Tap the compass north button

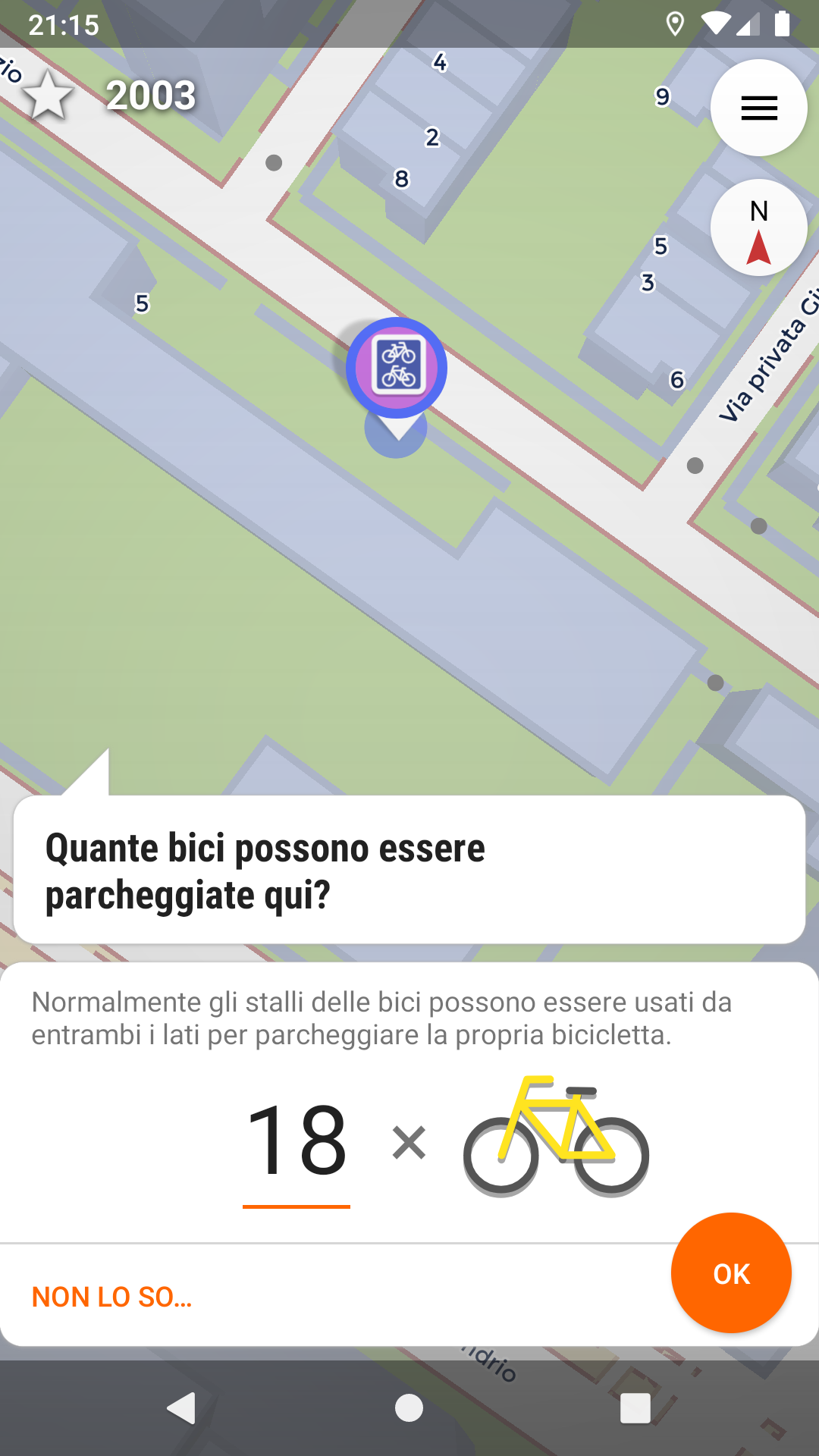coord(758,227)
